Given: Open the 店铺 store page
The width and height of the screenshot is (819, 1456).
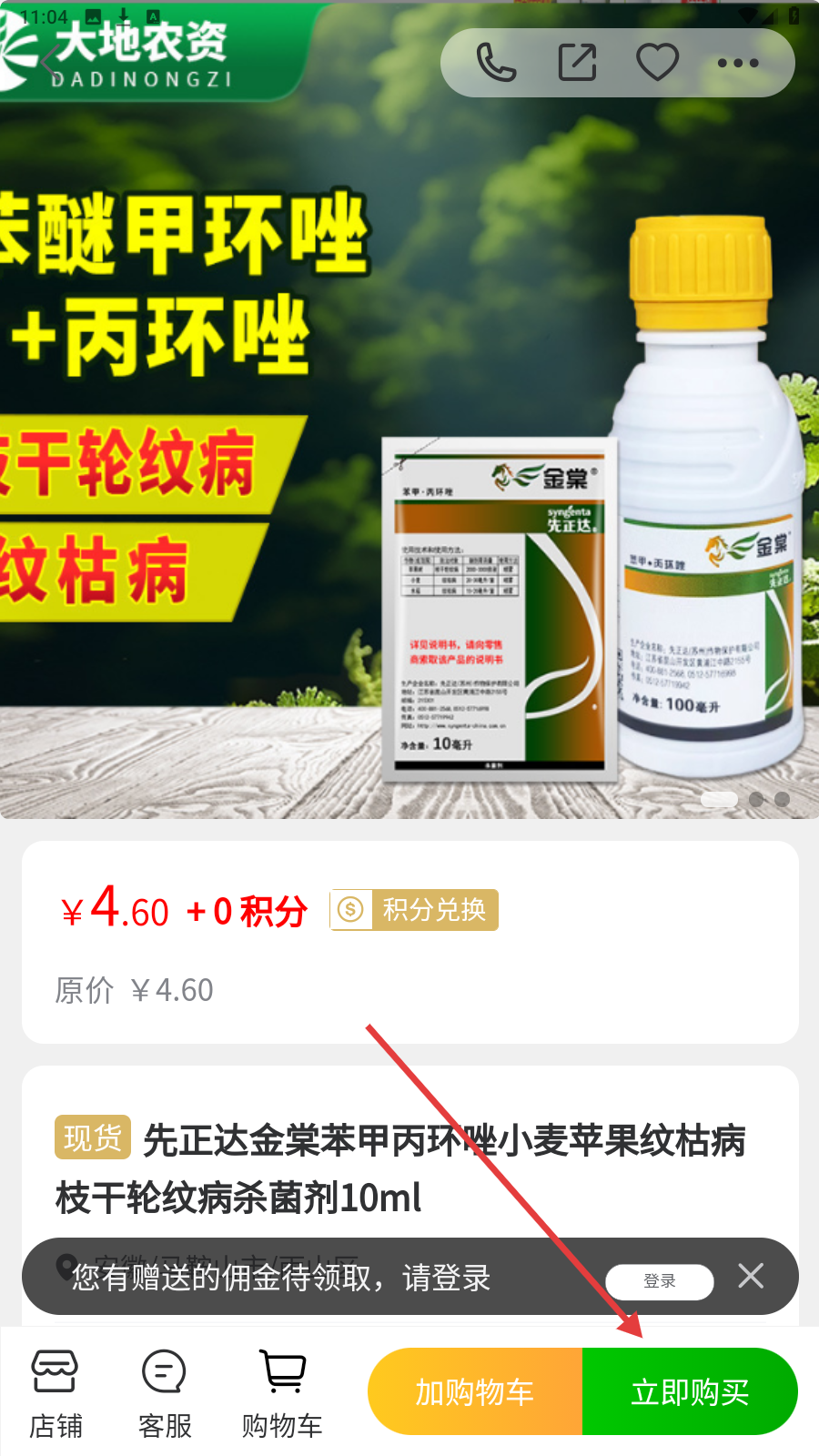Looking at the screenshot, I should pyautogui.click(x=56, y=1394).
